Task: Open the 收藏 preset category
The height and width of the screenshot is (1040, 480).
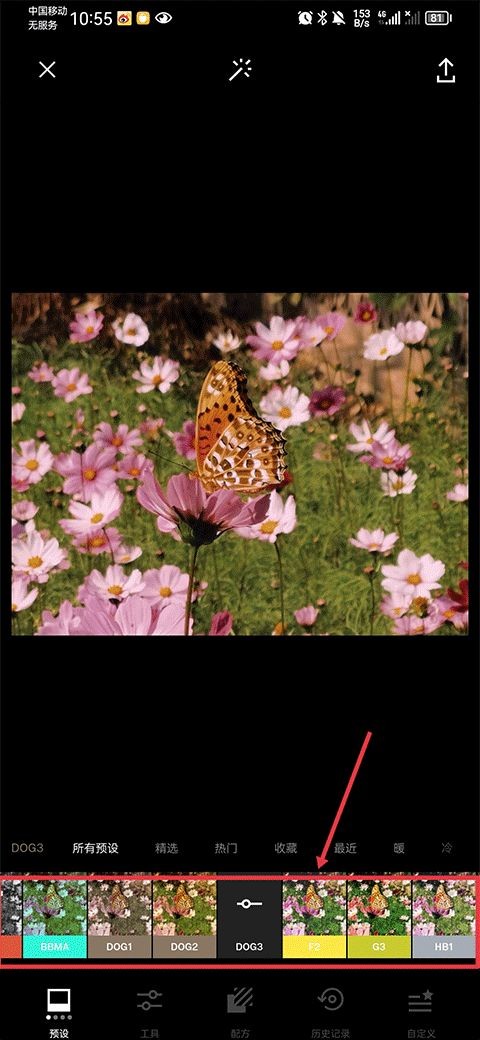Action: pyautogui.click(x=286, y=848)
